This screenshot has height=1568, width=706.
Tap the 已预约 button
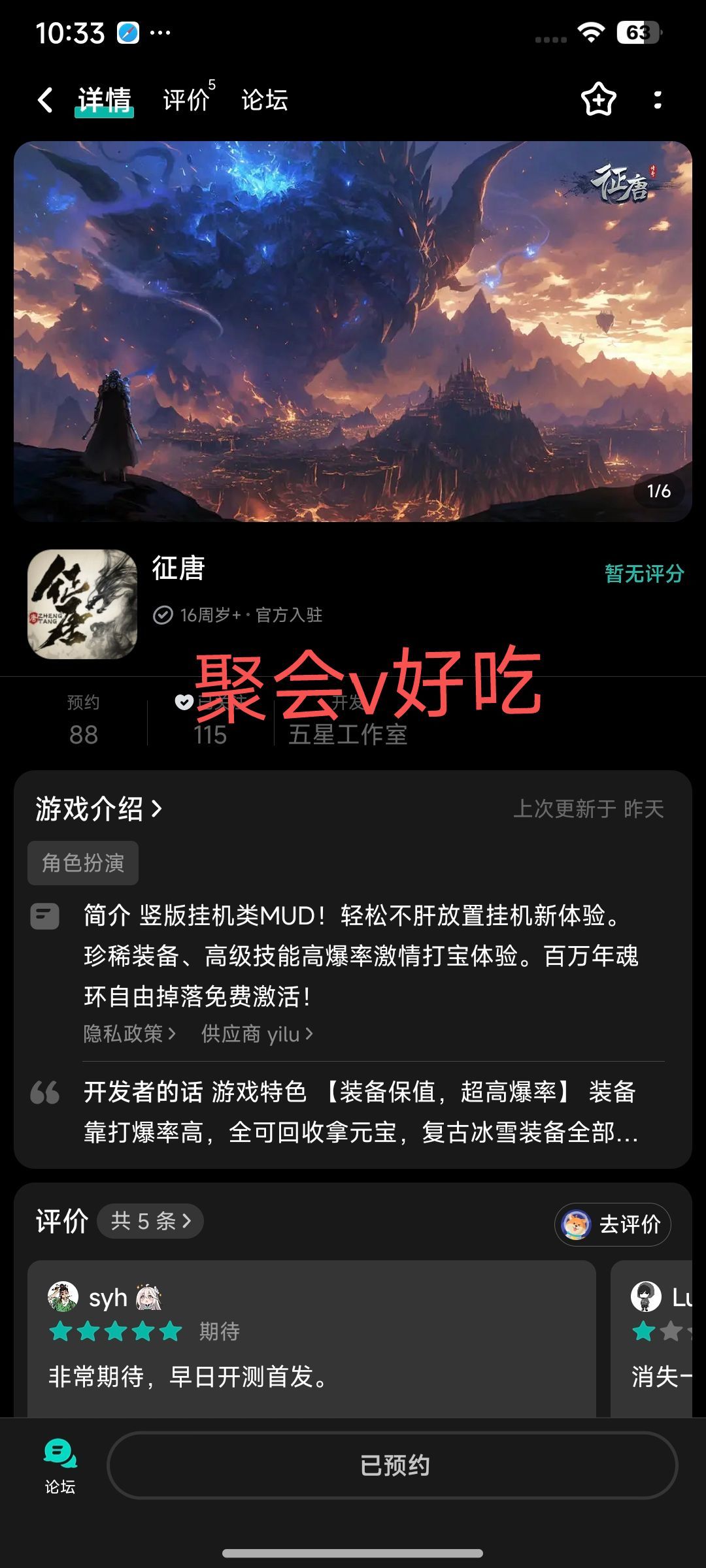pyautogui.click(x=392, y=1465)
